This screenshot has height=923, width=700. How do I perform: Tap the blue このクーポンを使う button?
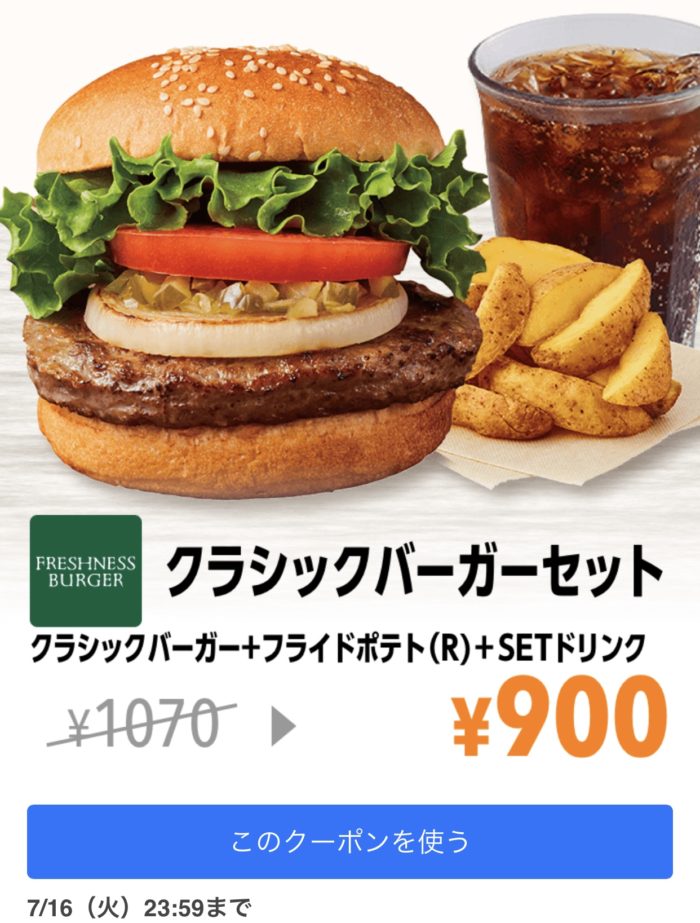350,841
